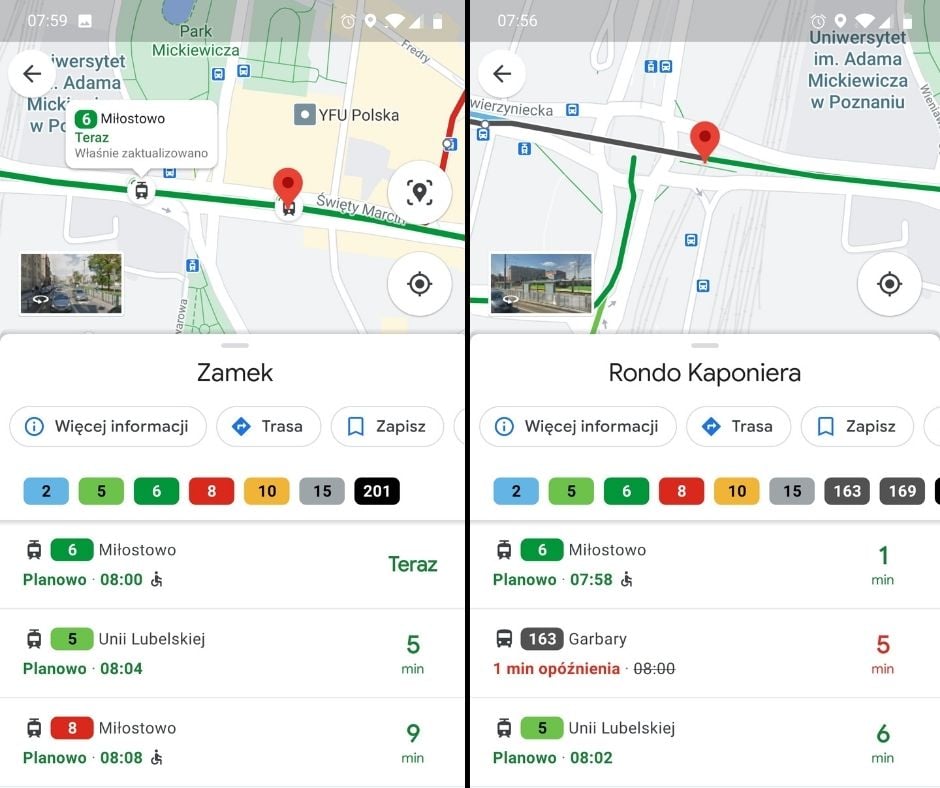Image resolution: width=940 pixels, height=788 pixels.
Task: Go back from the Rondo Kaponiera screen
Action: [x=502, y=74]
